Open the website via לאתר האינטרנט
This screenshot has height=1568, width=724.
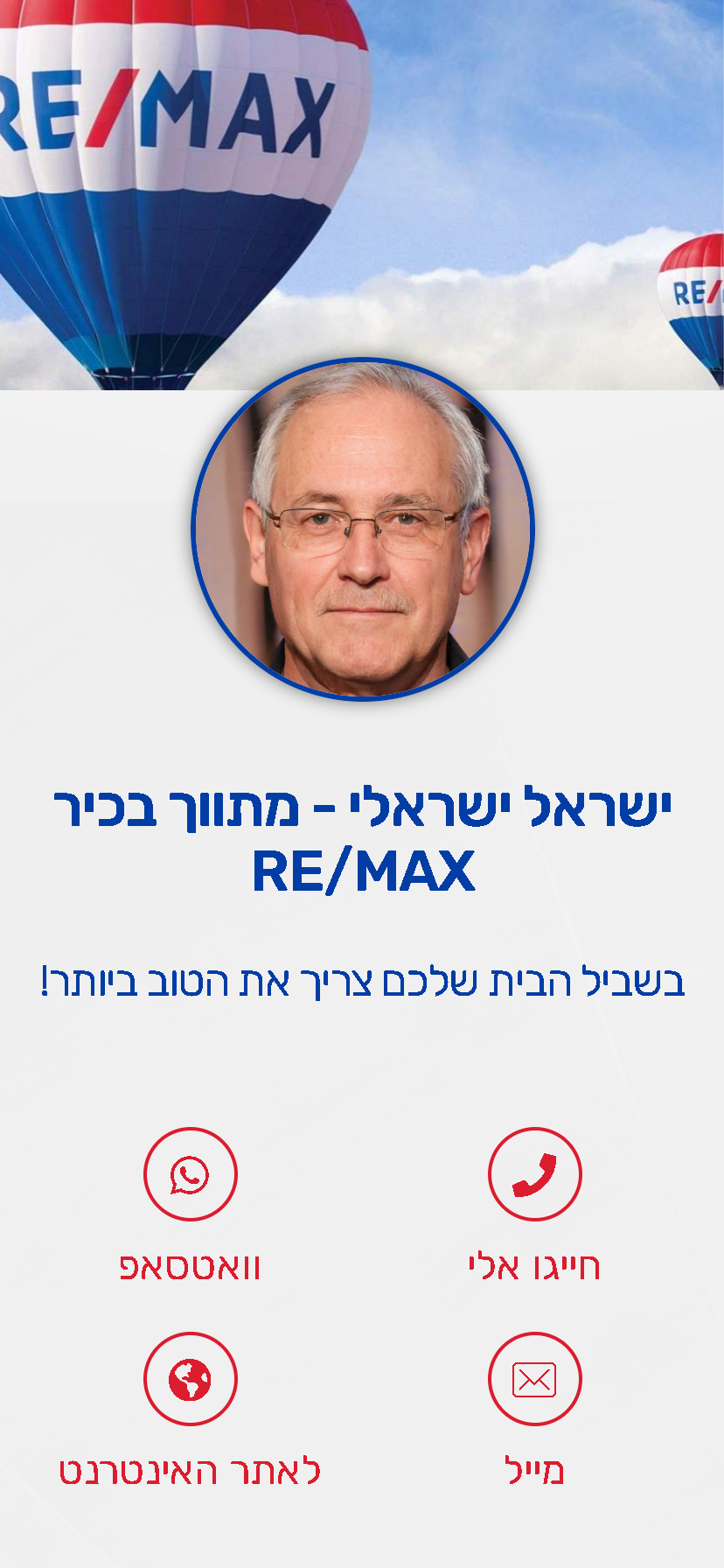click(190, 1379)
